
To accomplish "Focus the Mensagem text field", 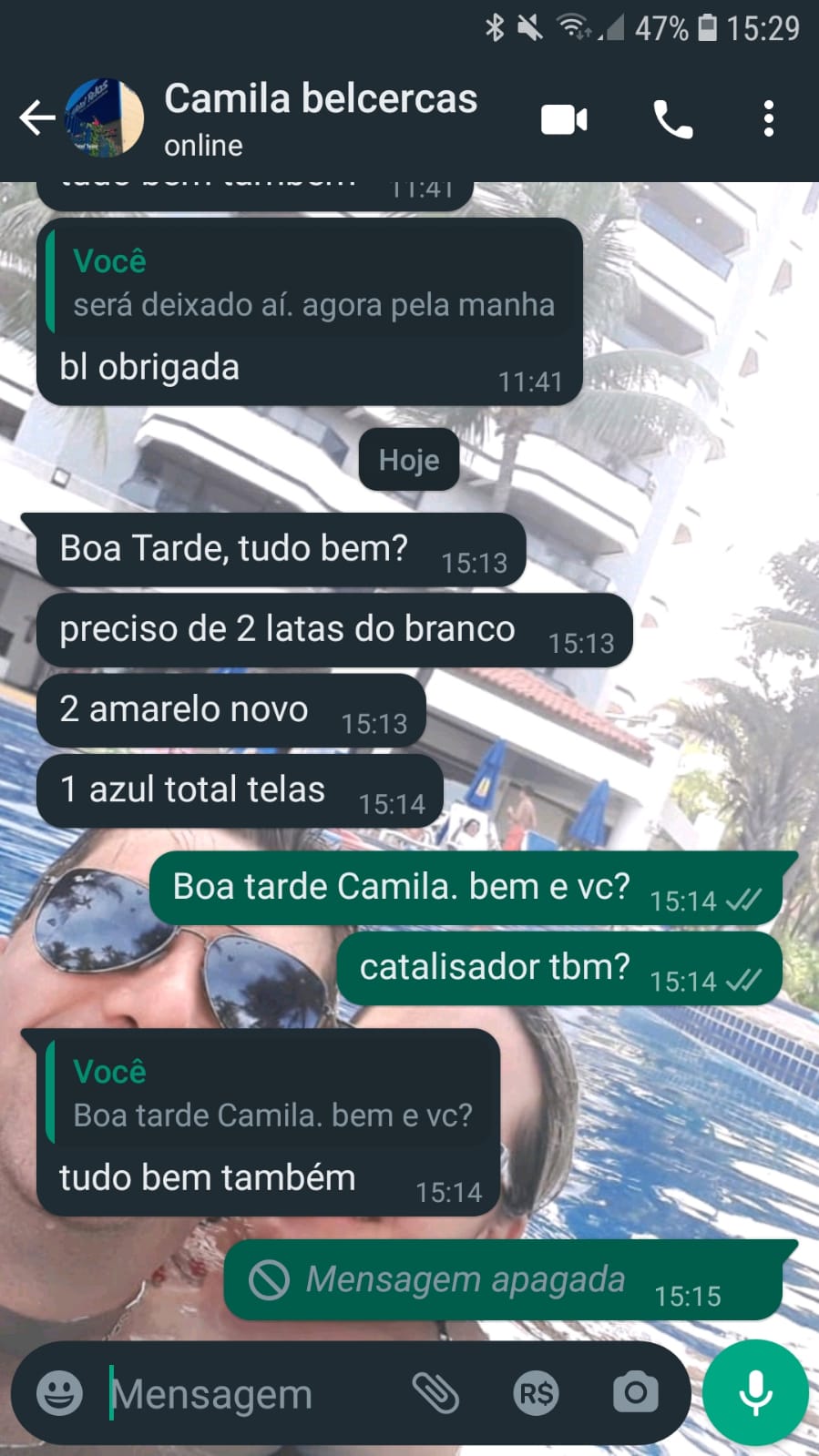I will [x=246, y=1394].
